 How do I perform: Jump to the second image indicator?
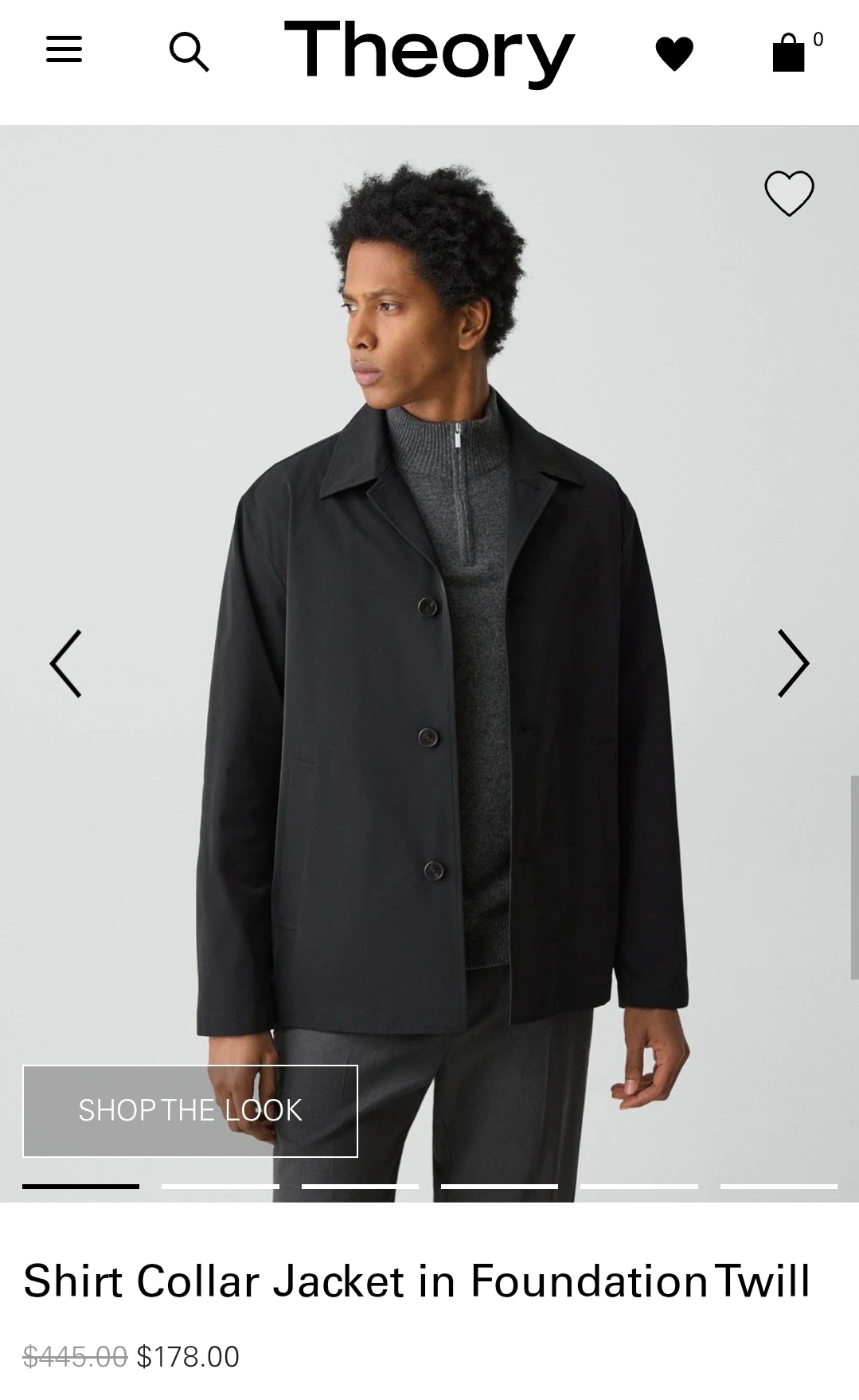220,1186
